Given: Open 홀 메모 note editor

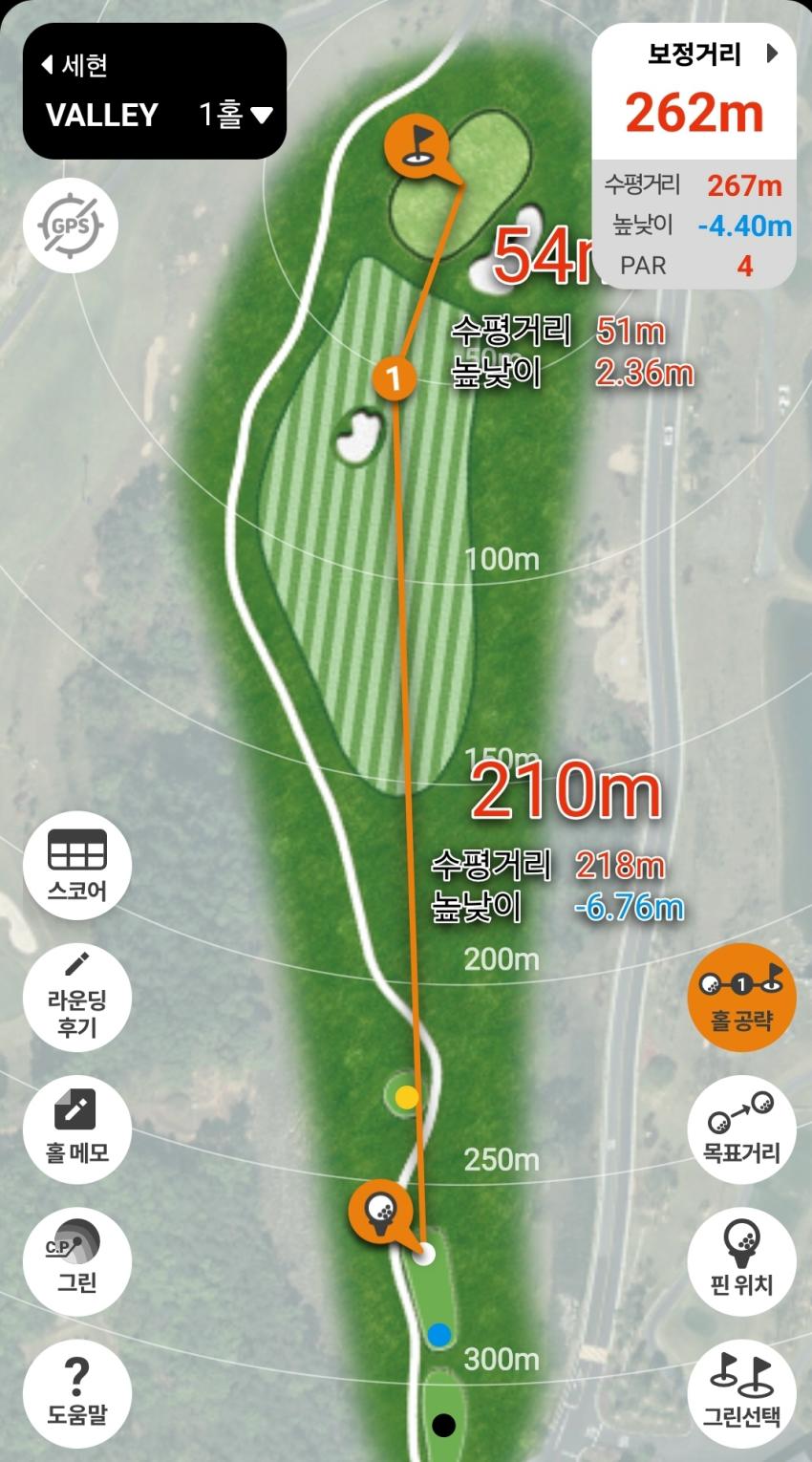Looking at the screenshot, I should coord(77,1128).
